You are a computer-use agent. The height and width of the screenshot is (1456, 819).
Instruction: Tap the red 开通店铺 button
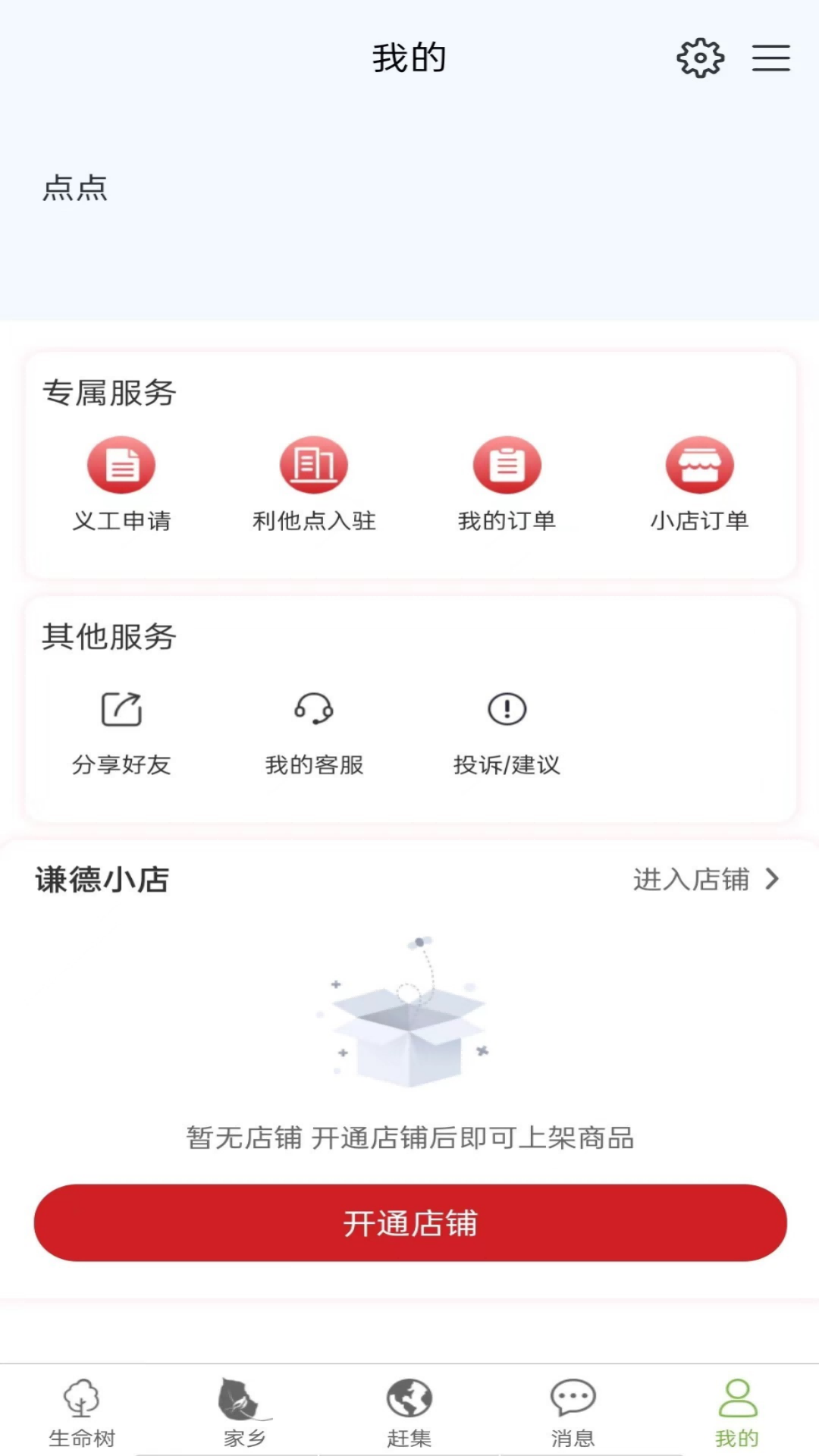(409, 1222)
